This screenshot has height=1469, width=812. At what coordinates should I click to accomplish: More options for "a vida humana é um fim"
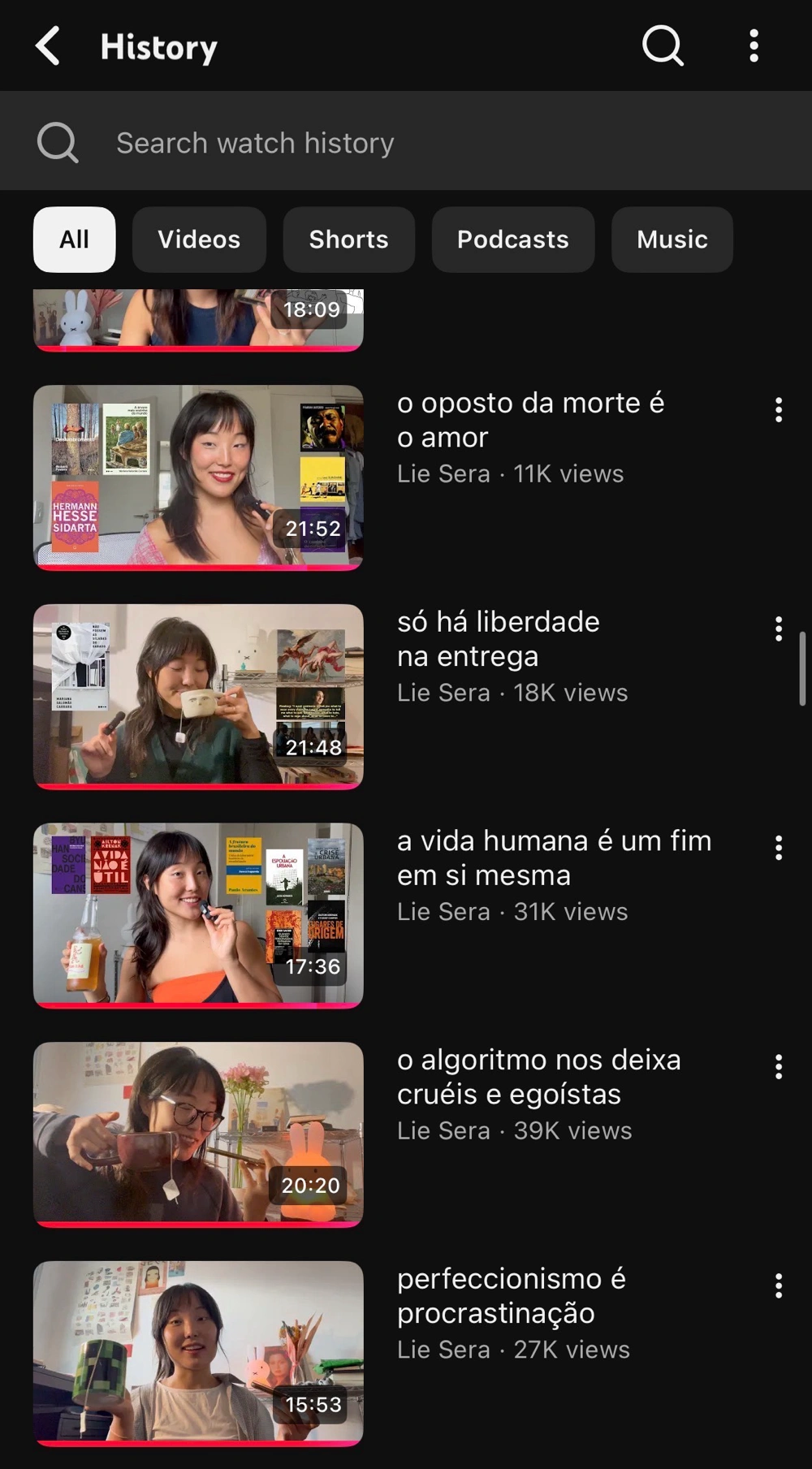pyautogui.click(x=778, y=848)
